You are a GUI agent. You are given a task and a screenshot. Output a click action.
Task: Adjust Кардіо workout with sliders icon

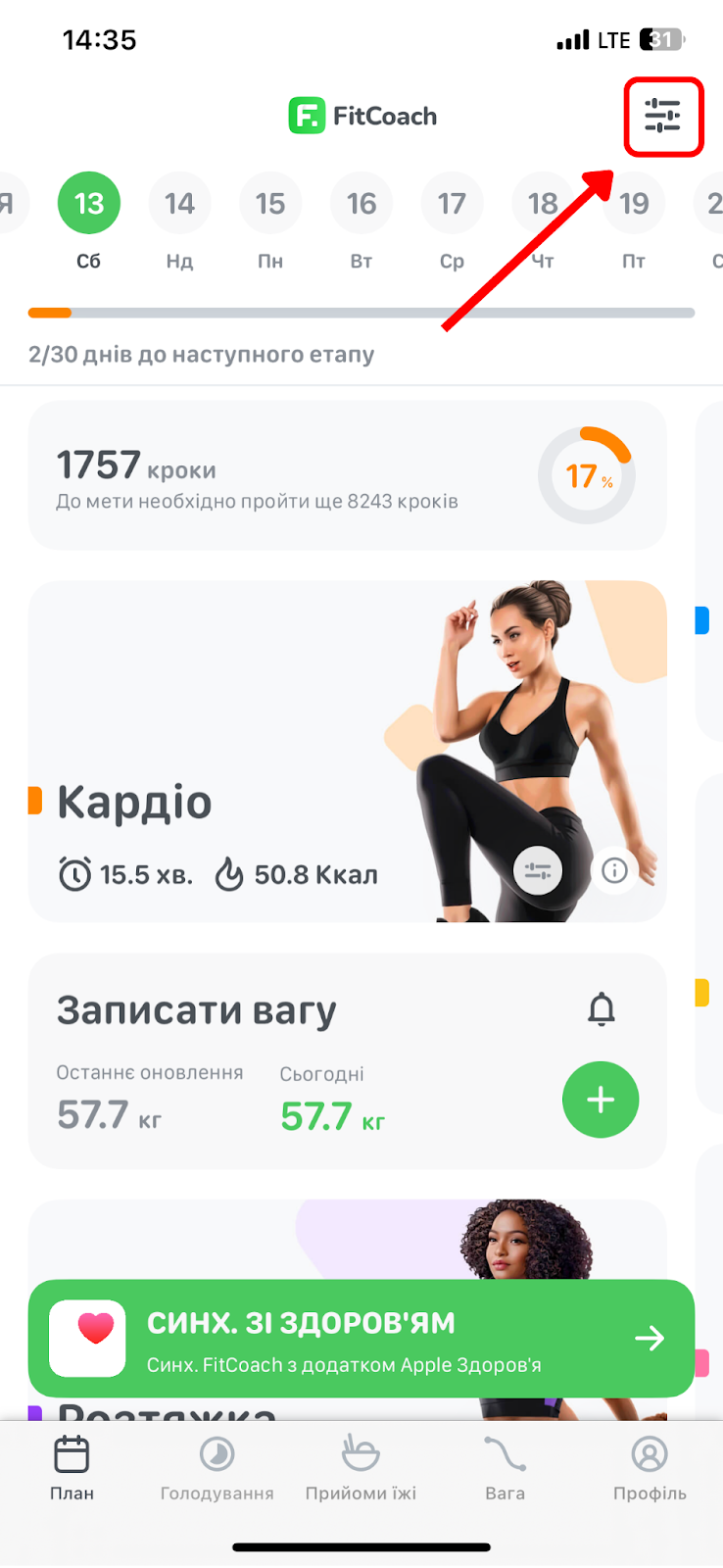coord(538,870)
